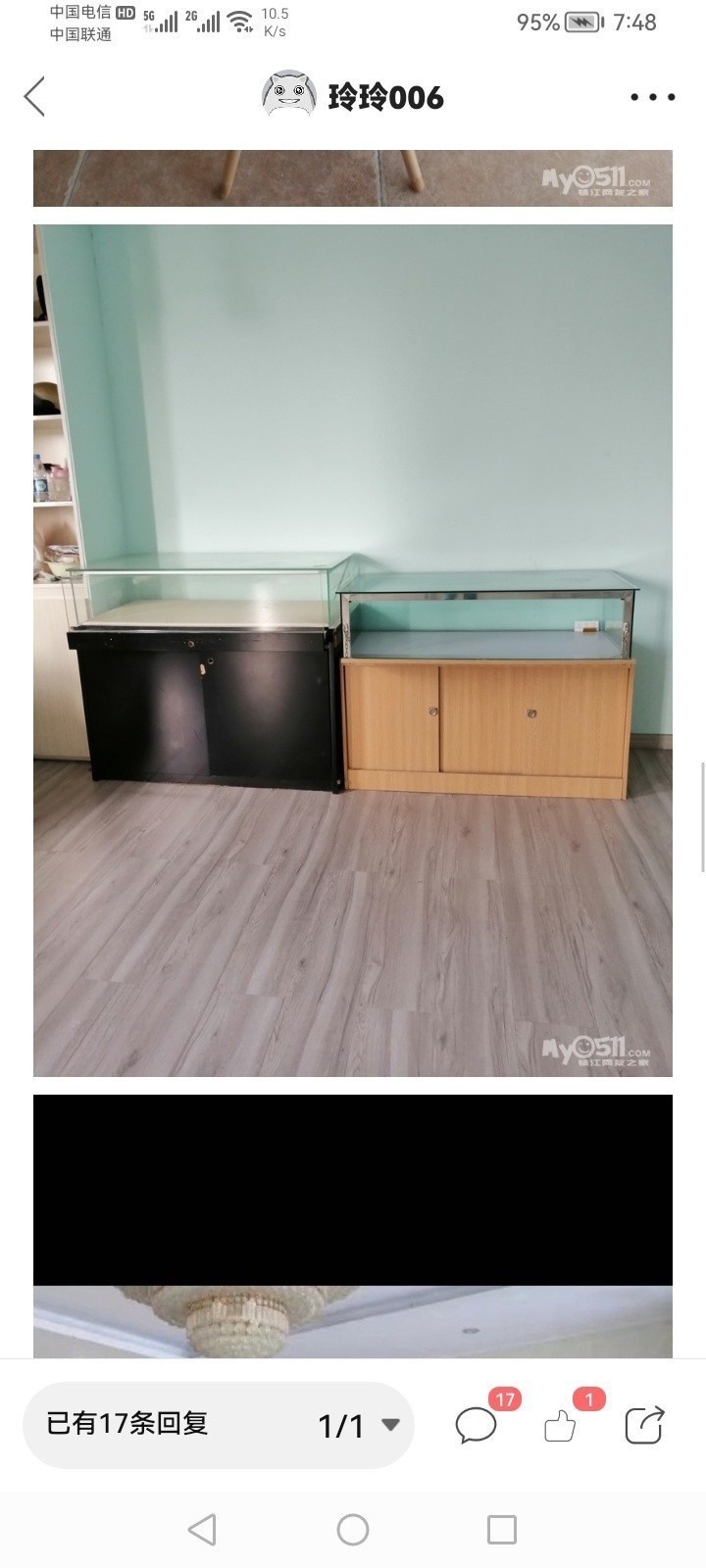Open 玲玲006's profile avatar

coord(288,96)
